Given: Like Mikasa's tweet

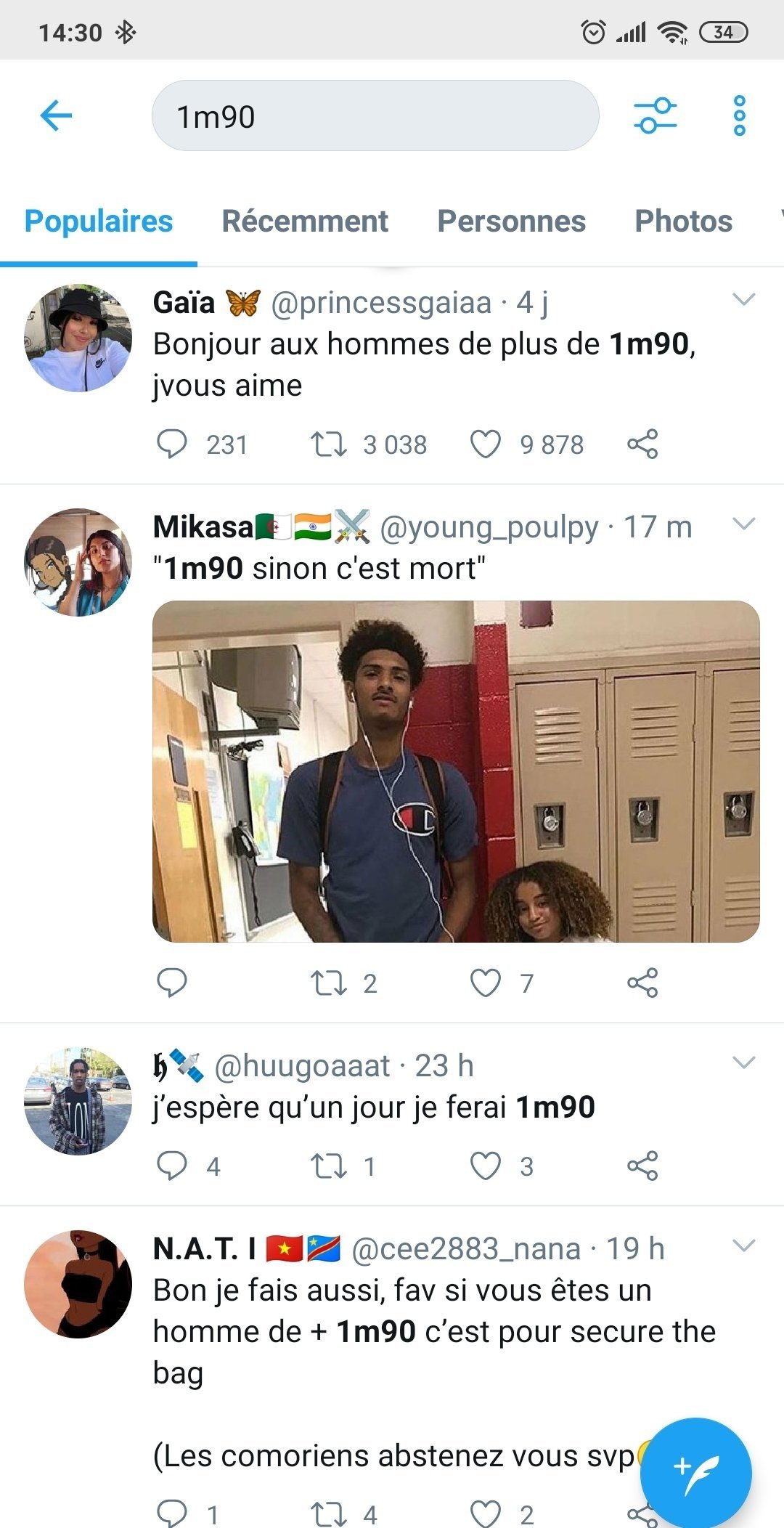Looking at the screenshot, I should [485, 983].
